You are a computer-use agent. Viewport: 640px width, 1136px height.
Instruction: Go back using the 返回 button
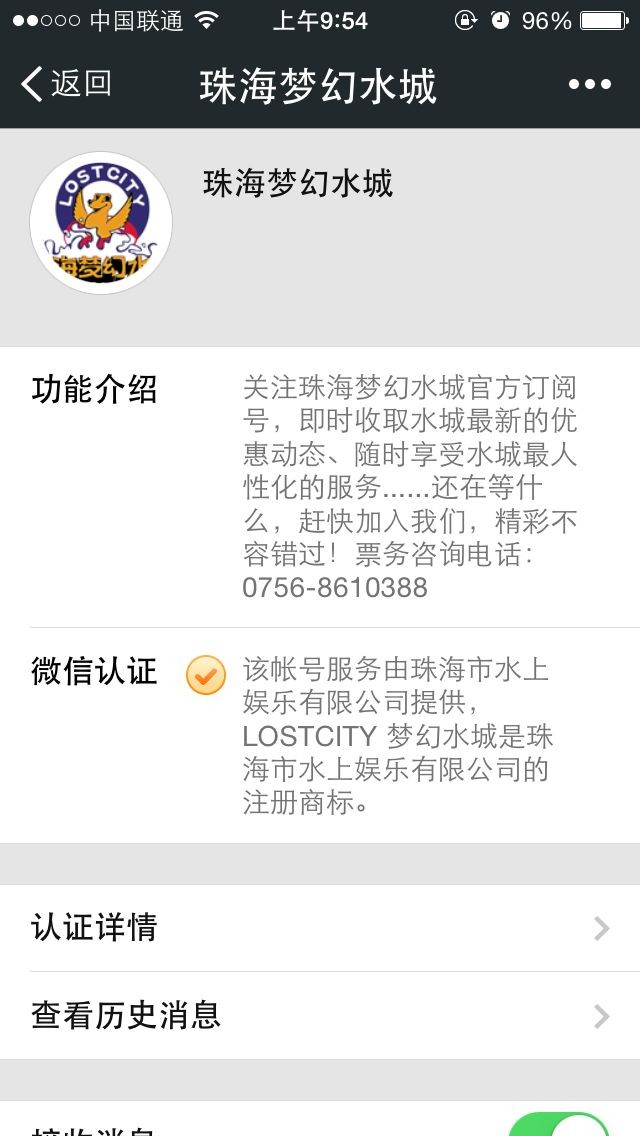pos(65,84)
